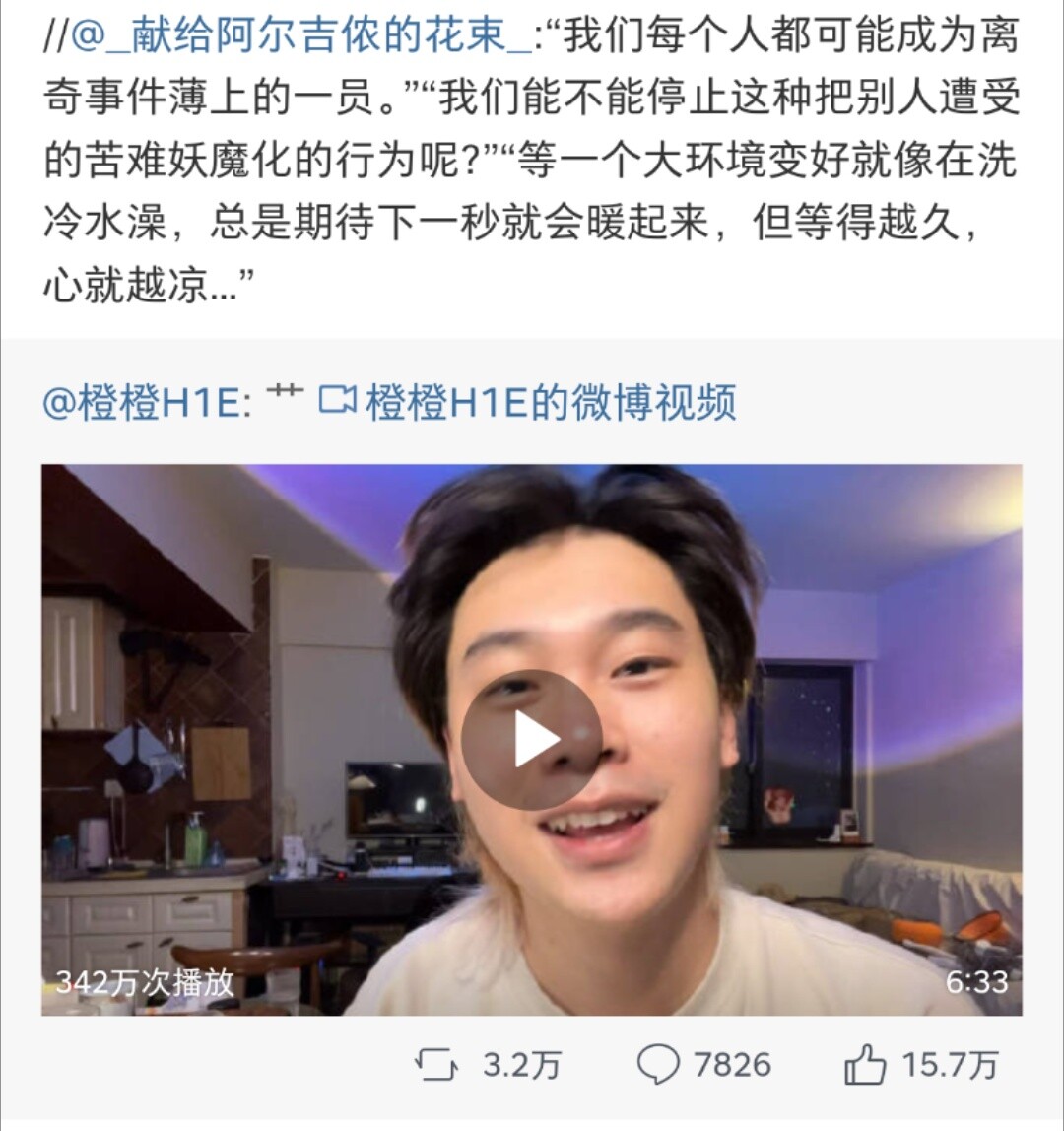Play the 6:33 video

[531, 740]
